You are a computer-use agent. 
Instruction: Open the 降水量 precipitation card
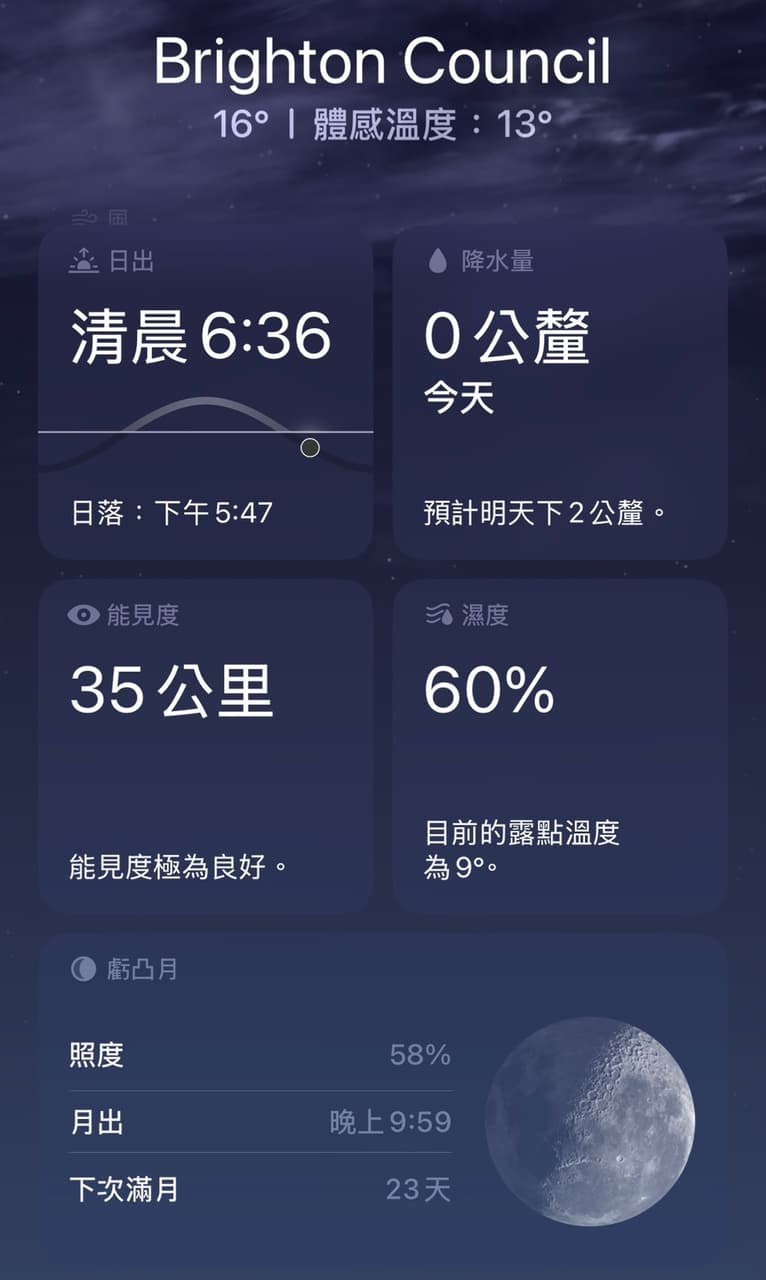coord(560,393)
